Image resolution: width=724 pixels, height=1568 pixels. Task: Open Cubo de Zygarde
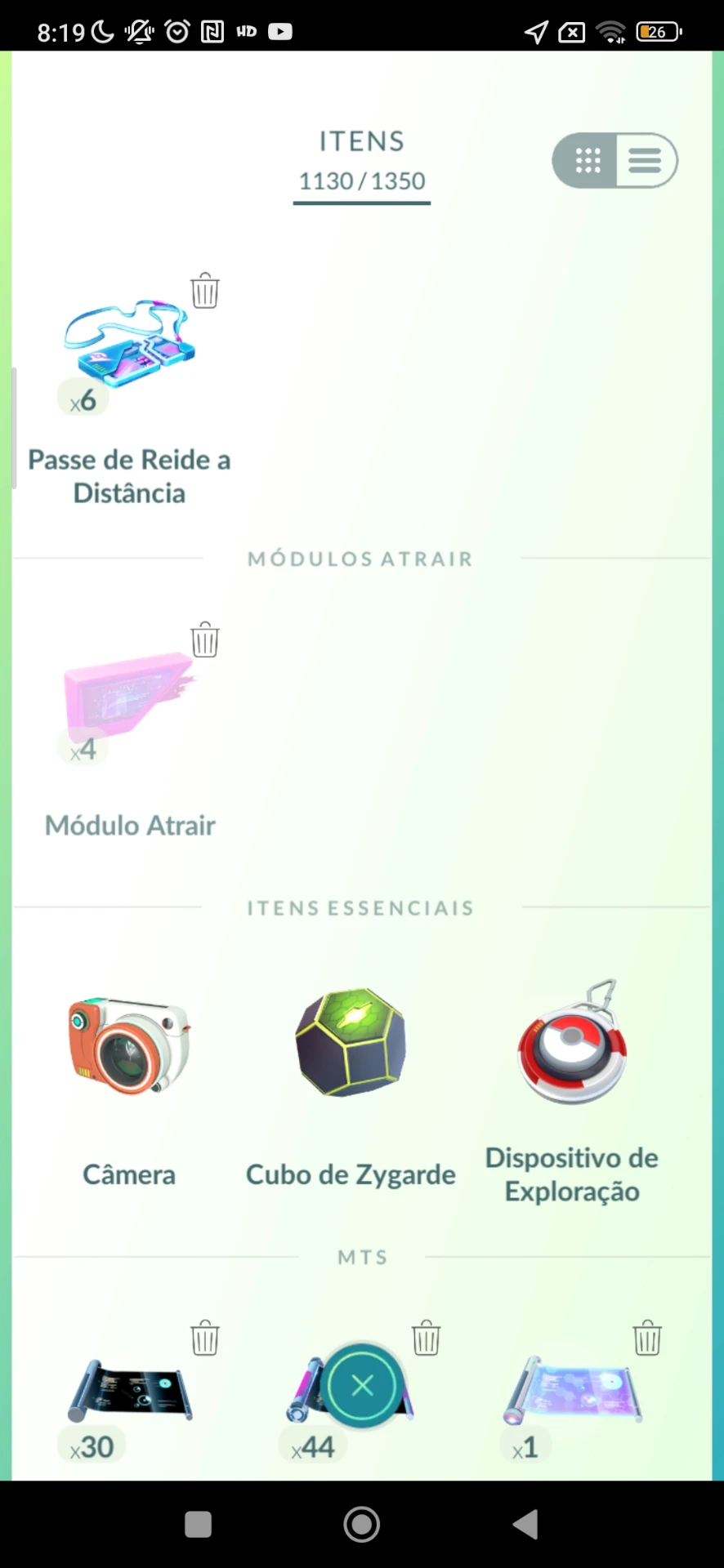tap(351, 1043)
